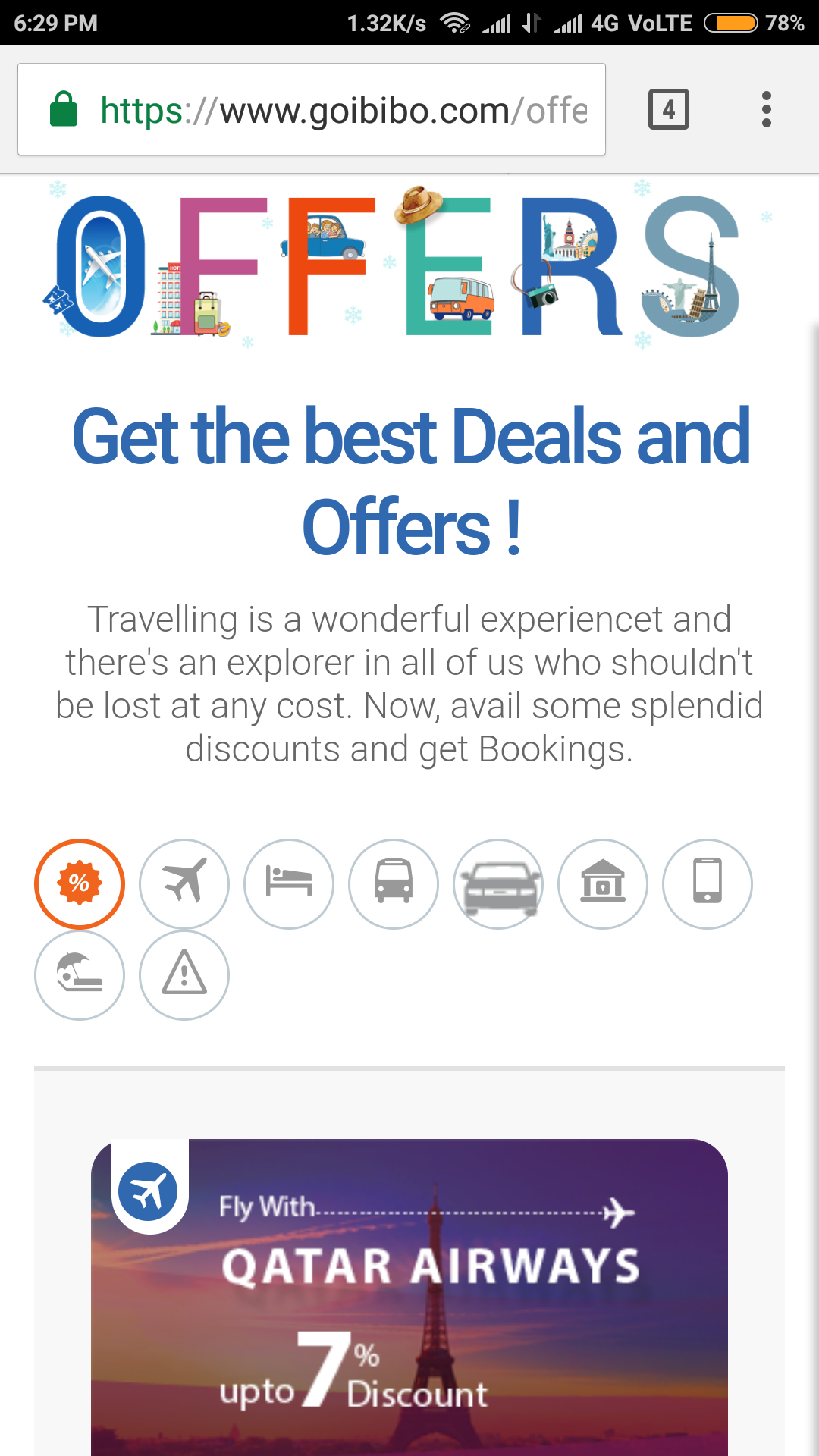Show bus offers

394,883
